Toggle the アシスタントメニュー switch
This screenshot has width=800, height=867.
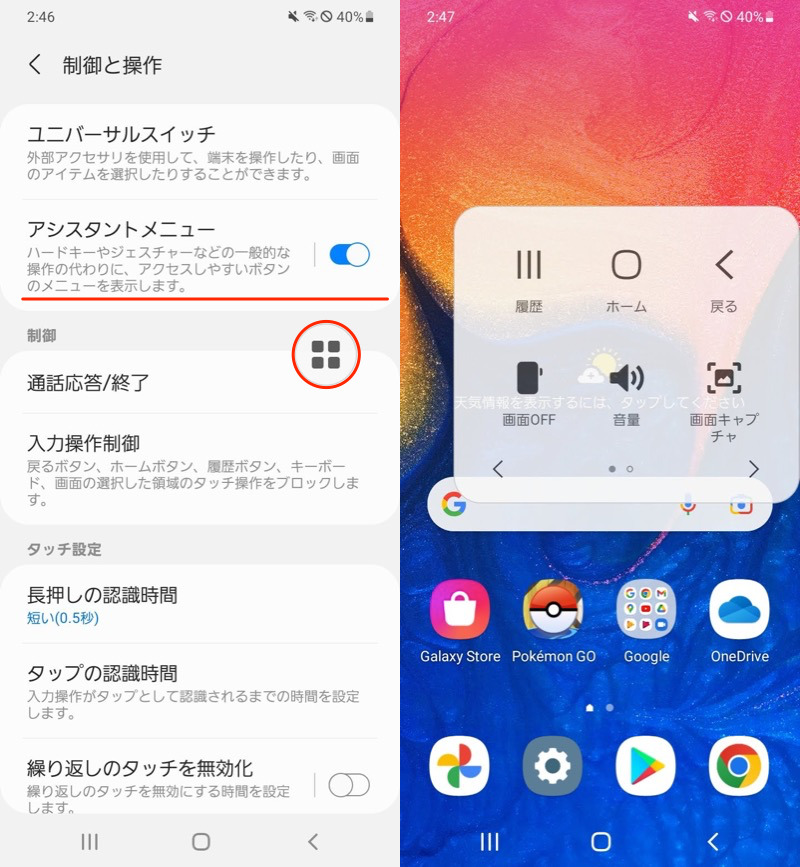[x=349, y=255]
